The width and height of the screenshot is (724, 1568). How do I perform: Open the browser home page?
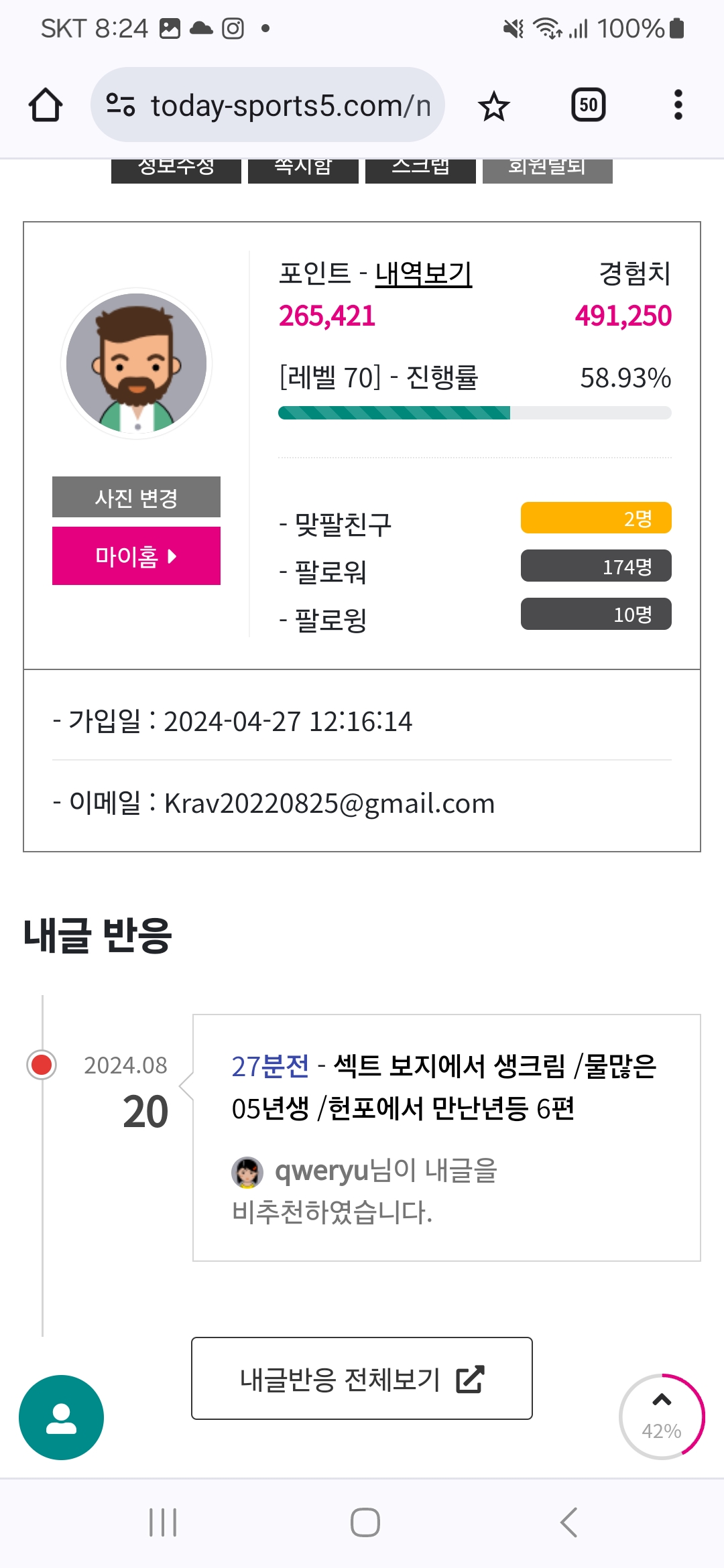(46, 105)
